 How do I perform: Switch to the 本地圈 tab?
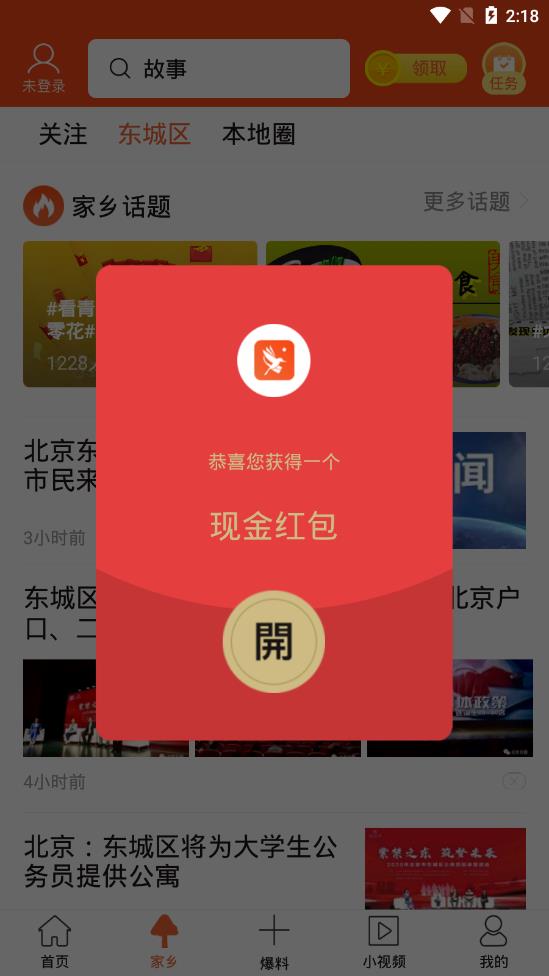click(259, 134)
